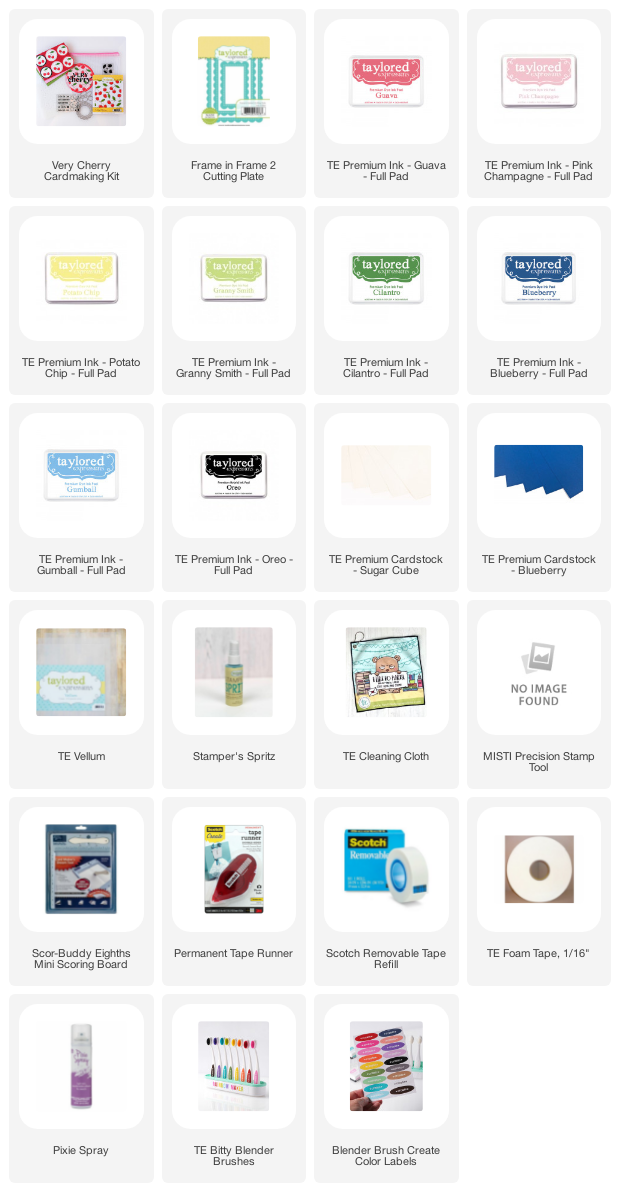
Task: View Frame in Frame 2 Cutting Plate
Action: pos(234,104)
